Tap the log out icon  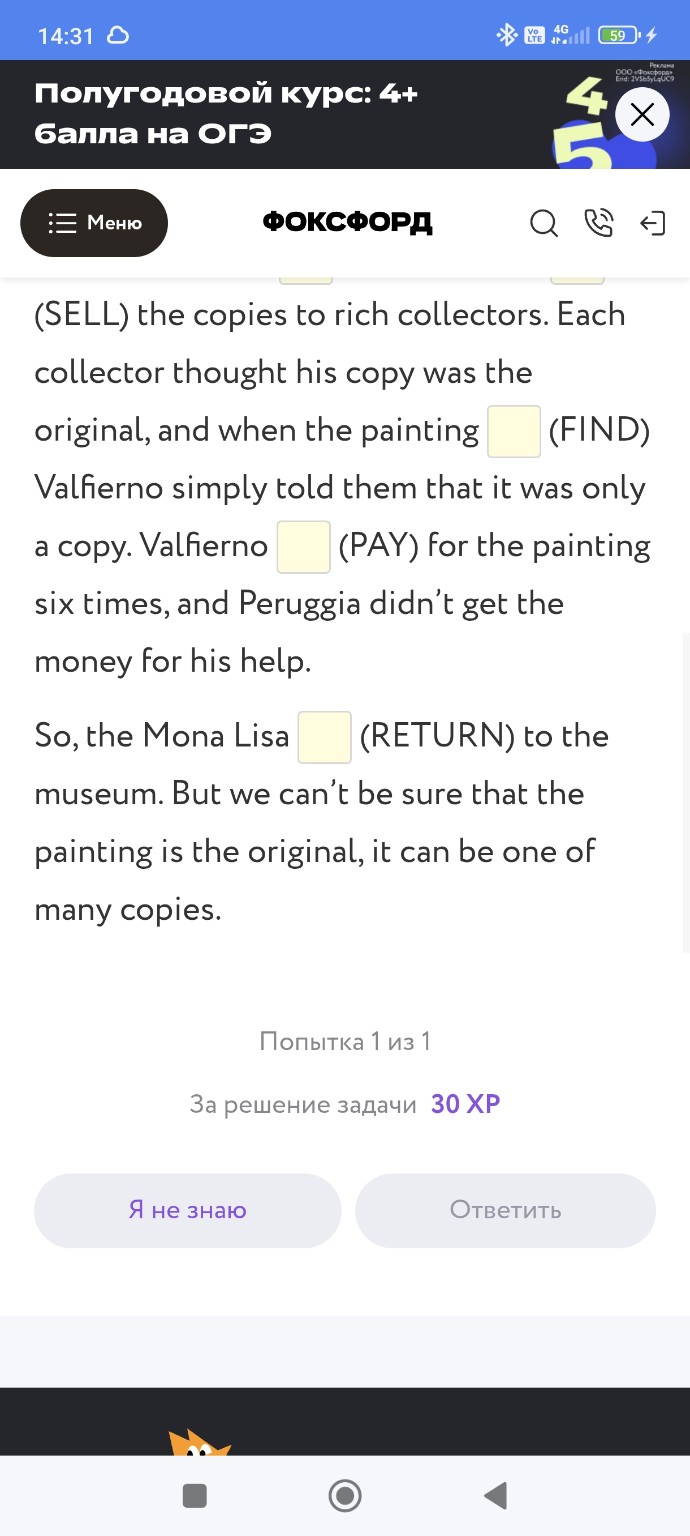pos(652,223)
